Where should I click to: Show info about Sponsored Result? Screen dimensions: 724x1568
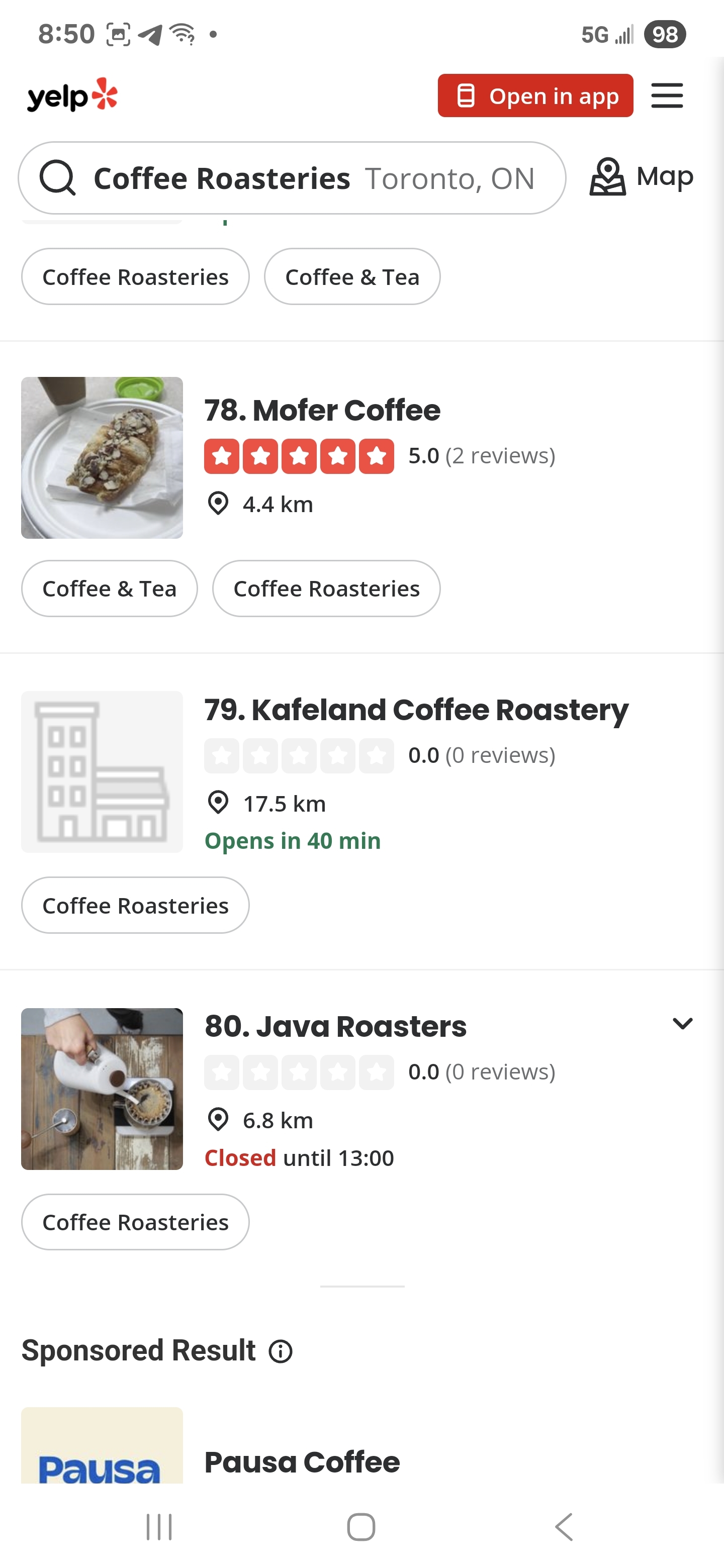coord(281,1351)
